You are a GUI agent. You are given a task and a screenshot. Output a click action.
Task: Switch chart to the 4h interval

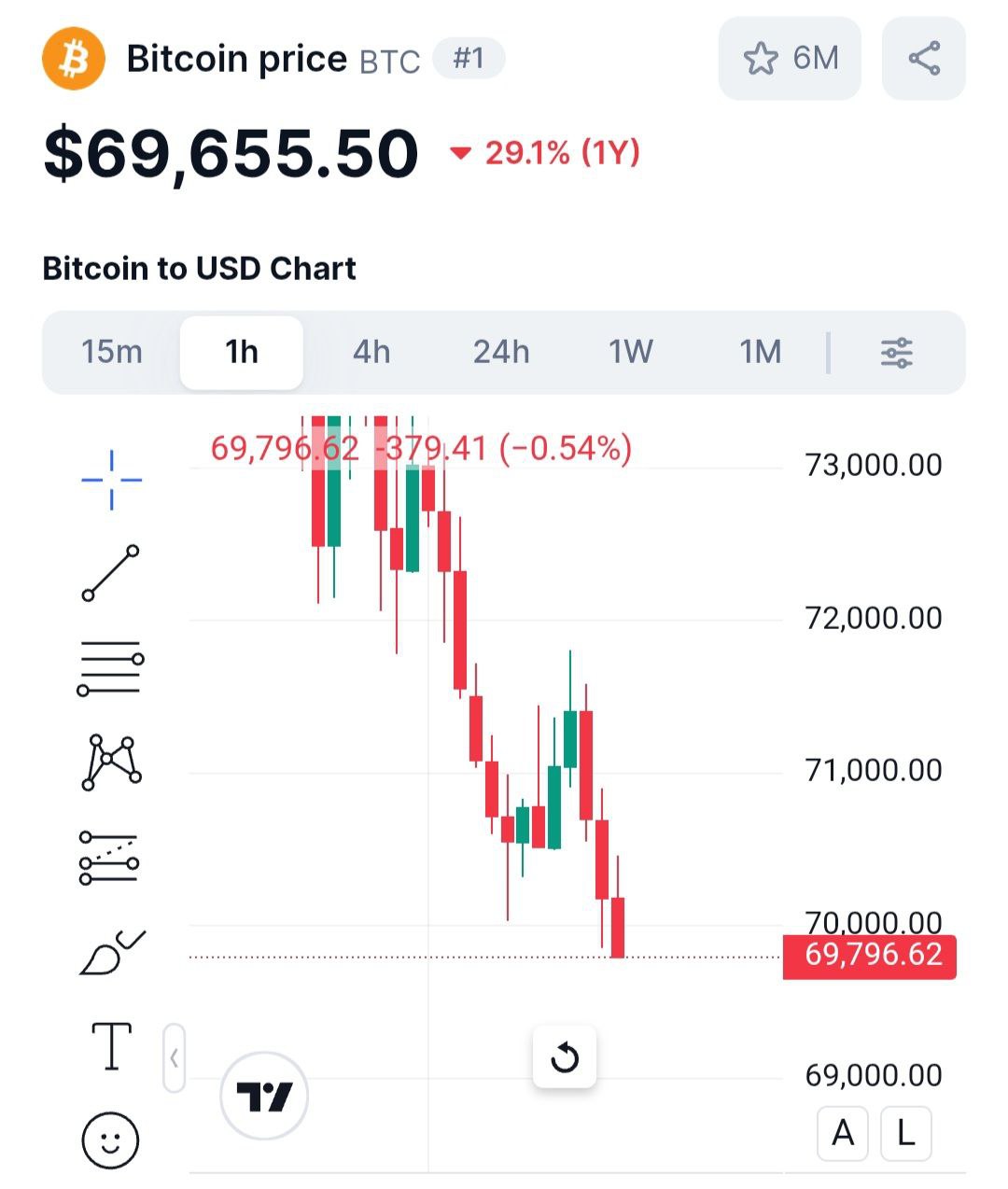click(371, 352)
